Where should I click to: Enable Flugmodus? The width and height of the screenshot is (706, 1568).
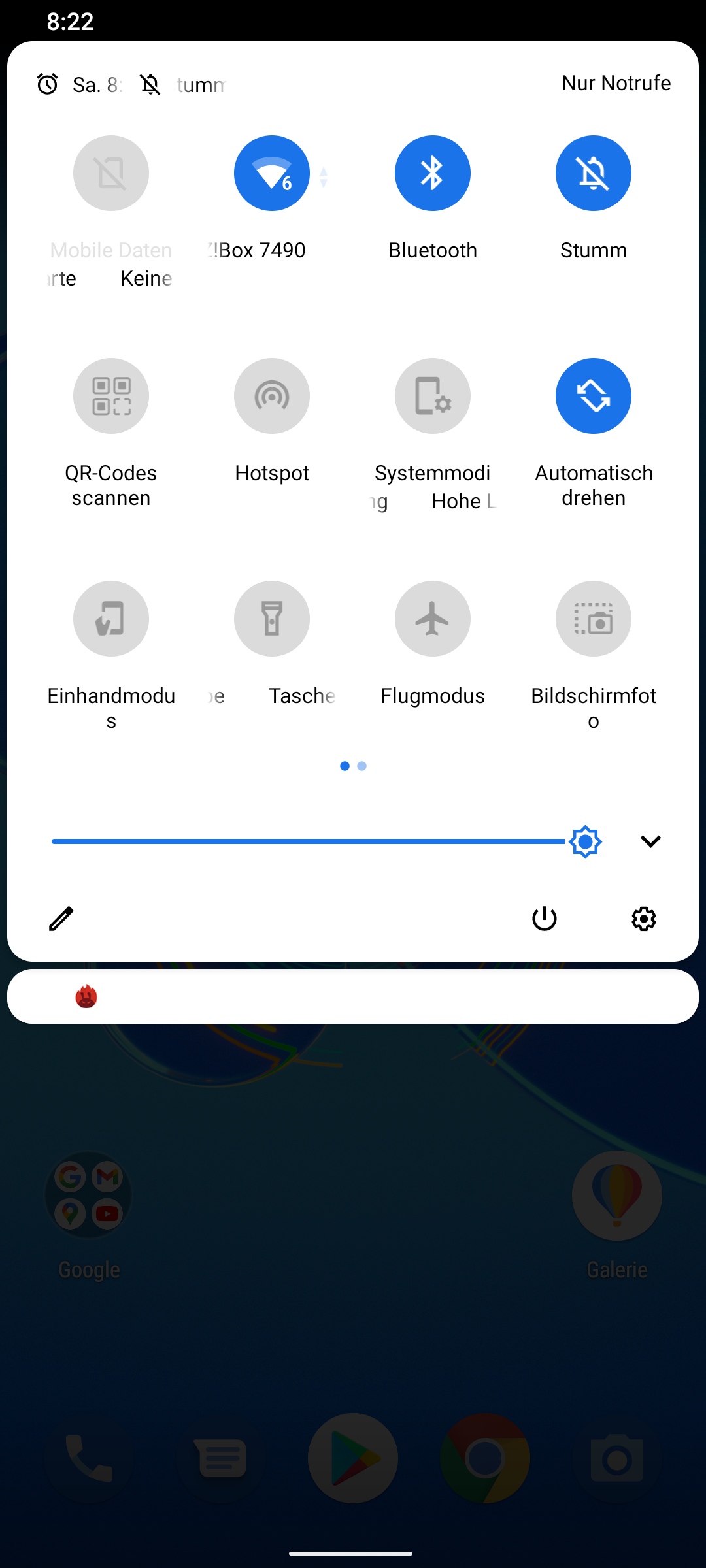coord(433,619)
